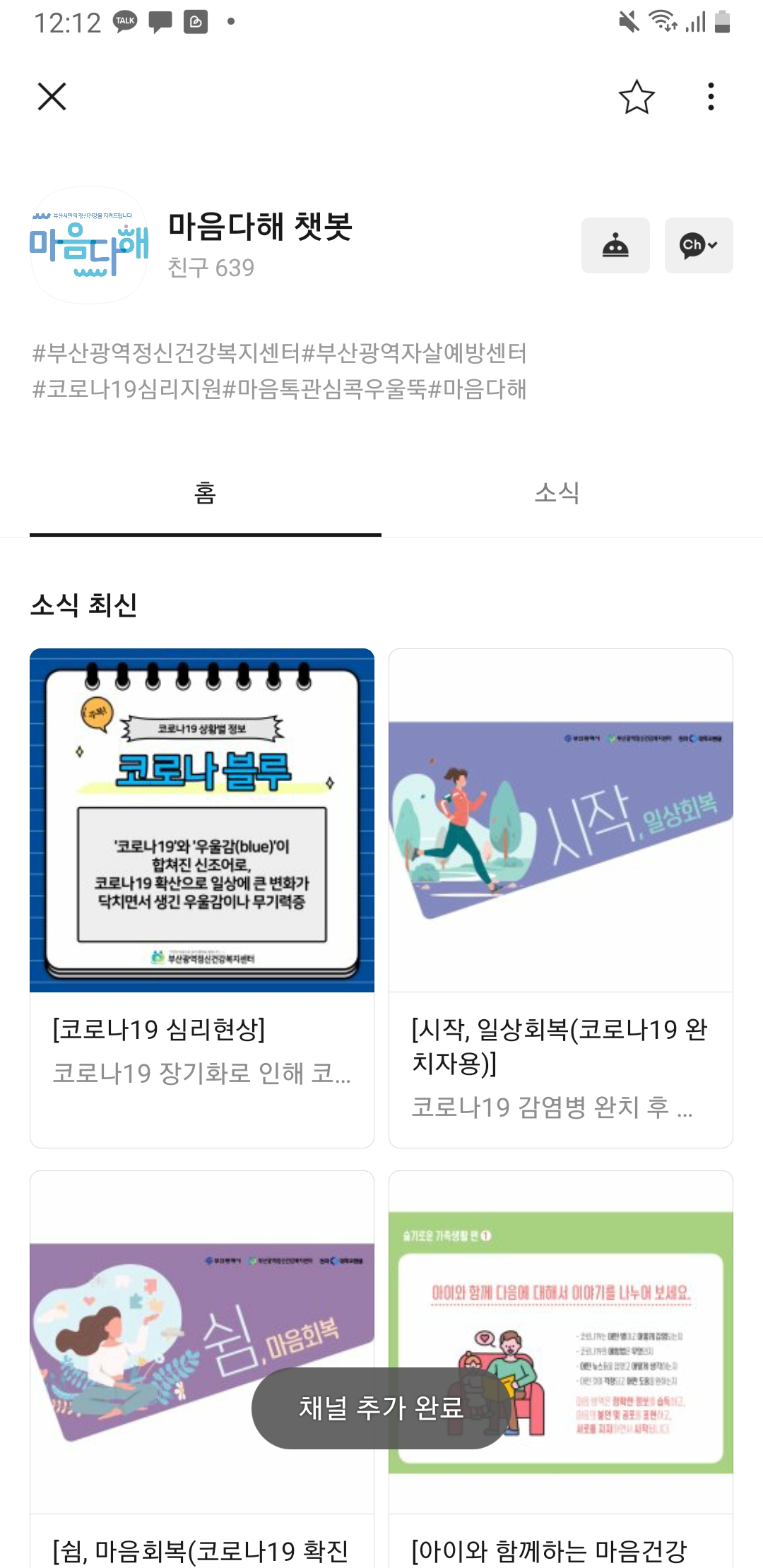Viewport: 763px width, 1568px height.
Task: Open the [시작, 일상회복] post card
Action: (x=560, y=897)
